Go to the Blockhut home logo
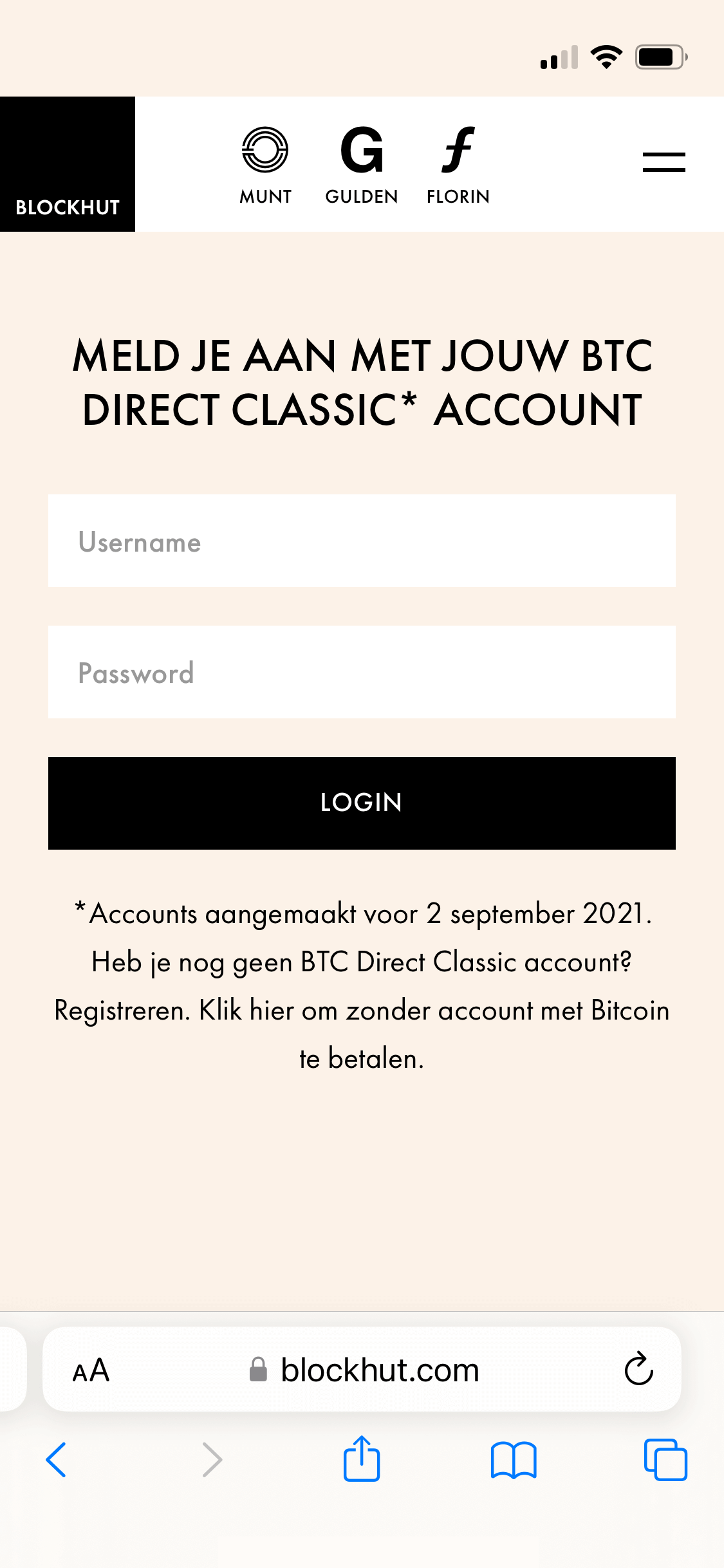The height and width of the screenshot is (1568, 724). 68,164
